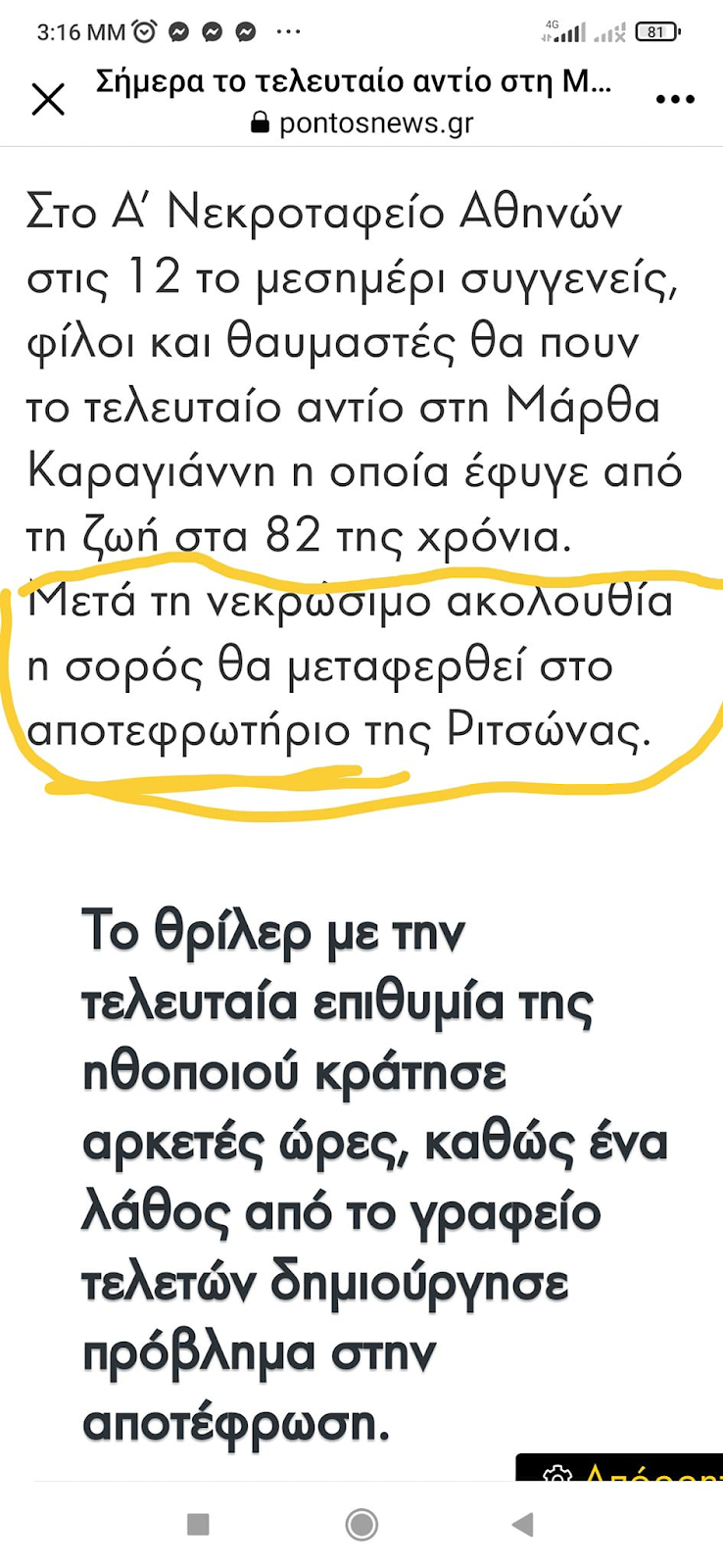The width and height of the screenshot is (723, 1568).
Task: Go to the home screen
Action: click(361, 1524)
